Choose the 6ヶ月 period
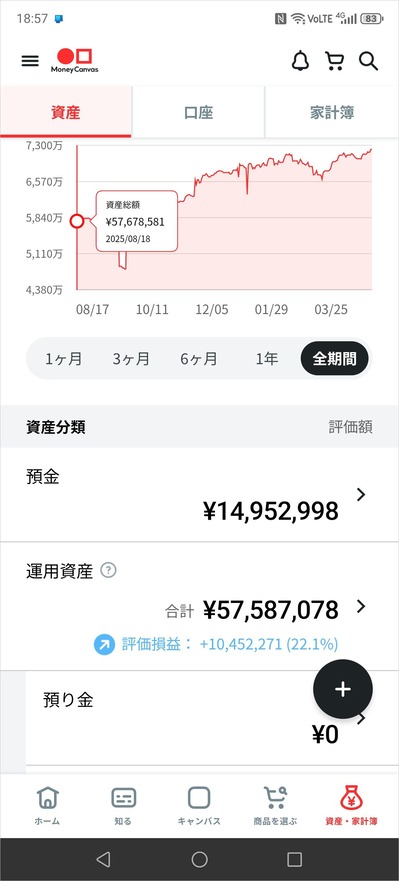 pos(199,359)
